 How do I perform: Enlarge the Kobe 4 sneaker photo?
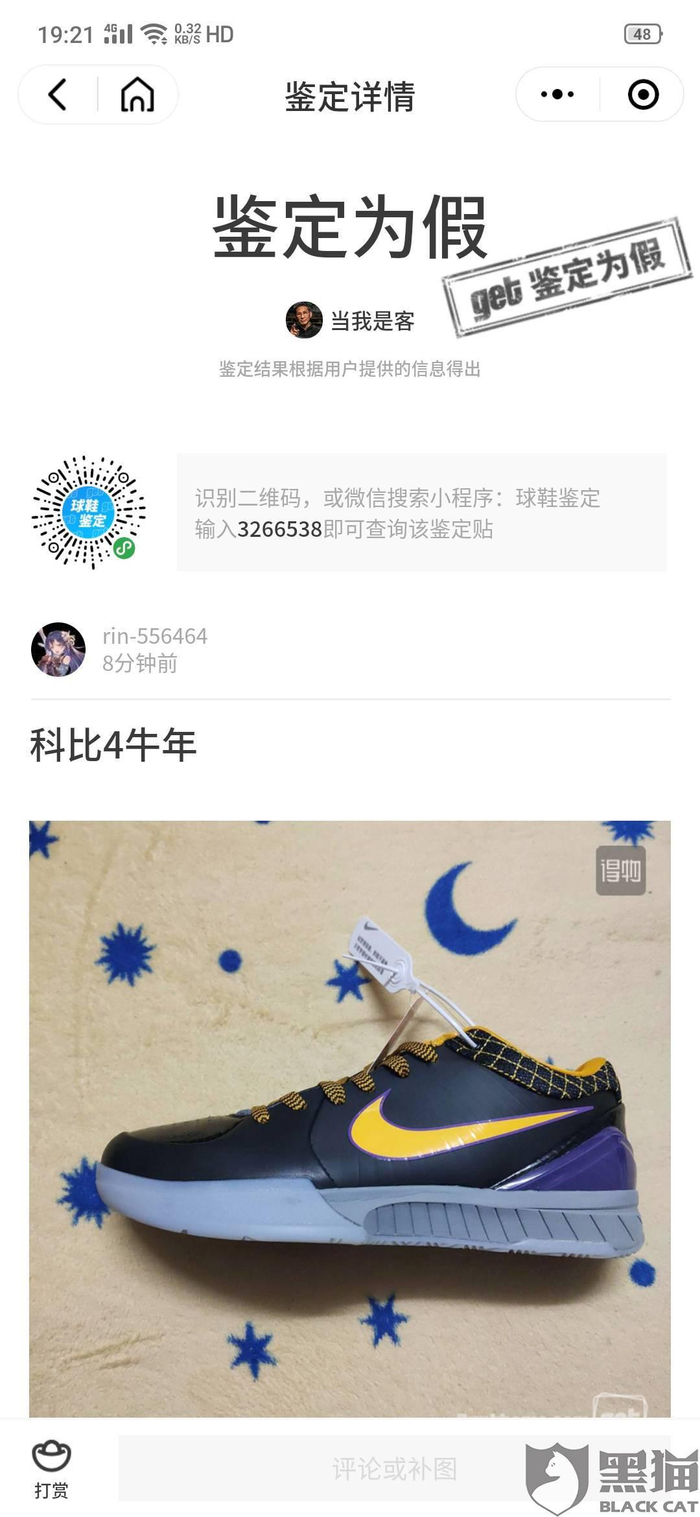pos(349,1117)
